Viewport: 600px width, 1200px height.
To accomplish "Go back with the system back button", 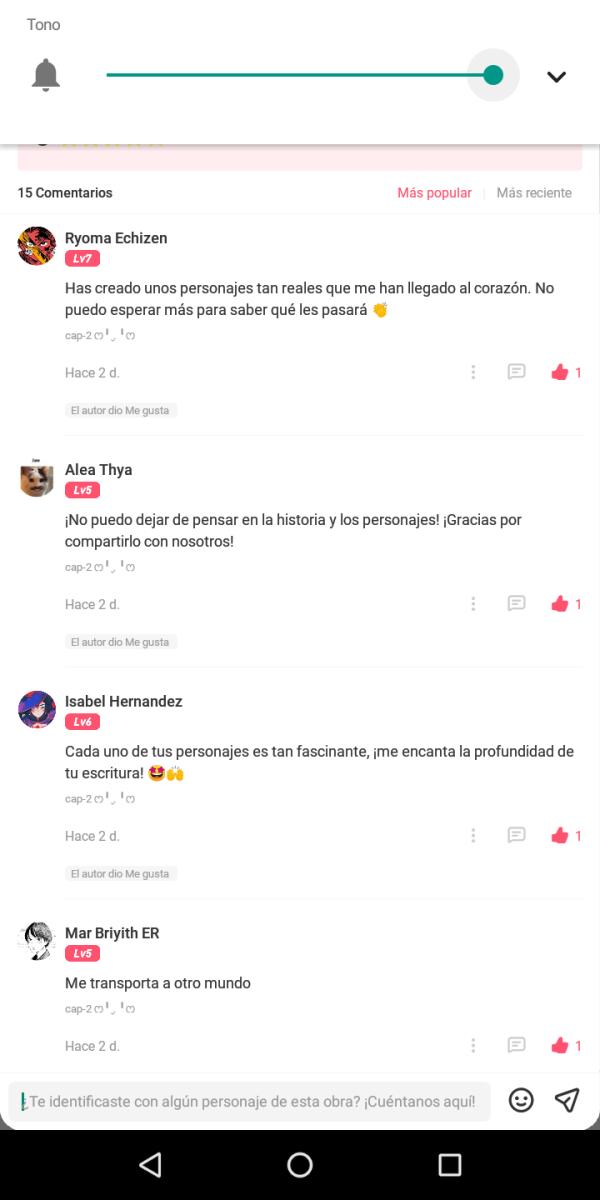I will tap(150, 1165).
